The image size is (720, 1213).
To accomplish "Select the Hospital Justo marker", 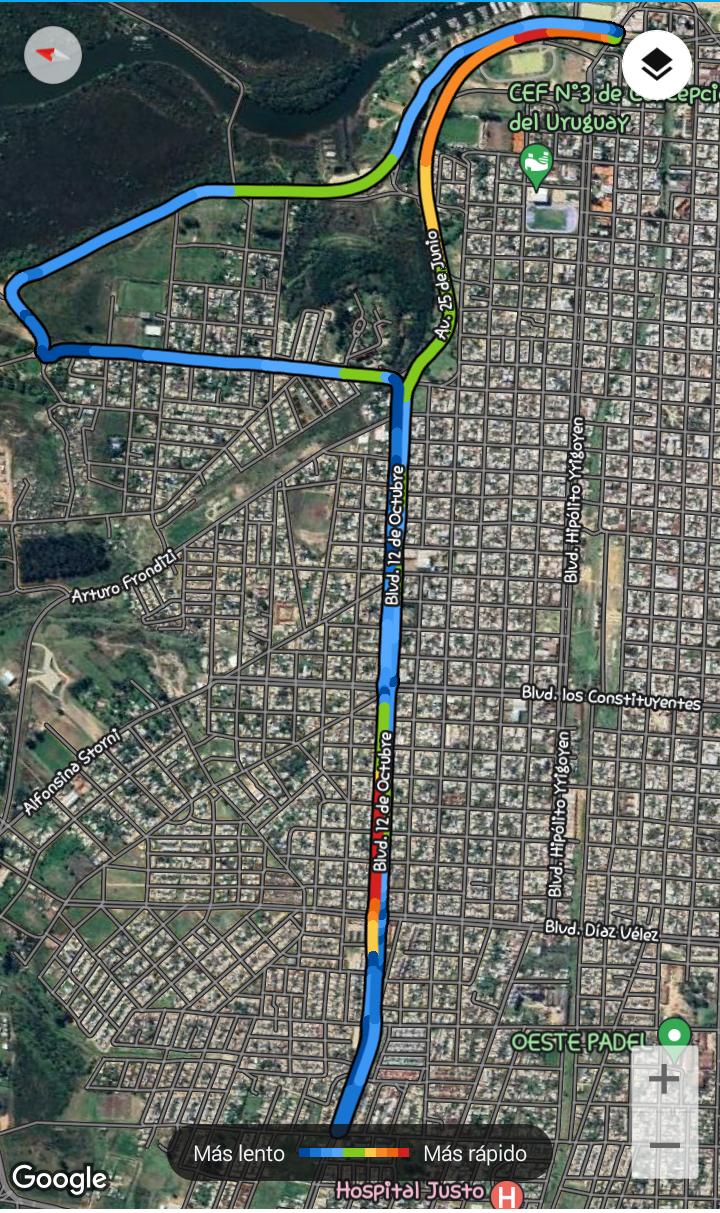I will click(508, 1196).
